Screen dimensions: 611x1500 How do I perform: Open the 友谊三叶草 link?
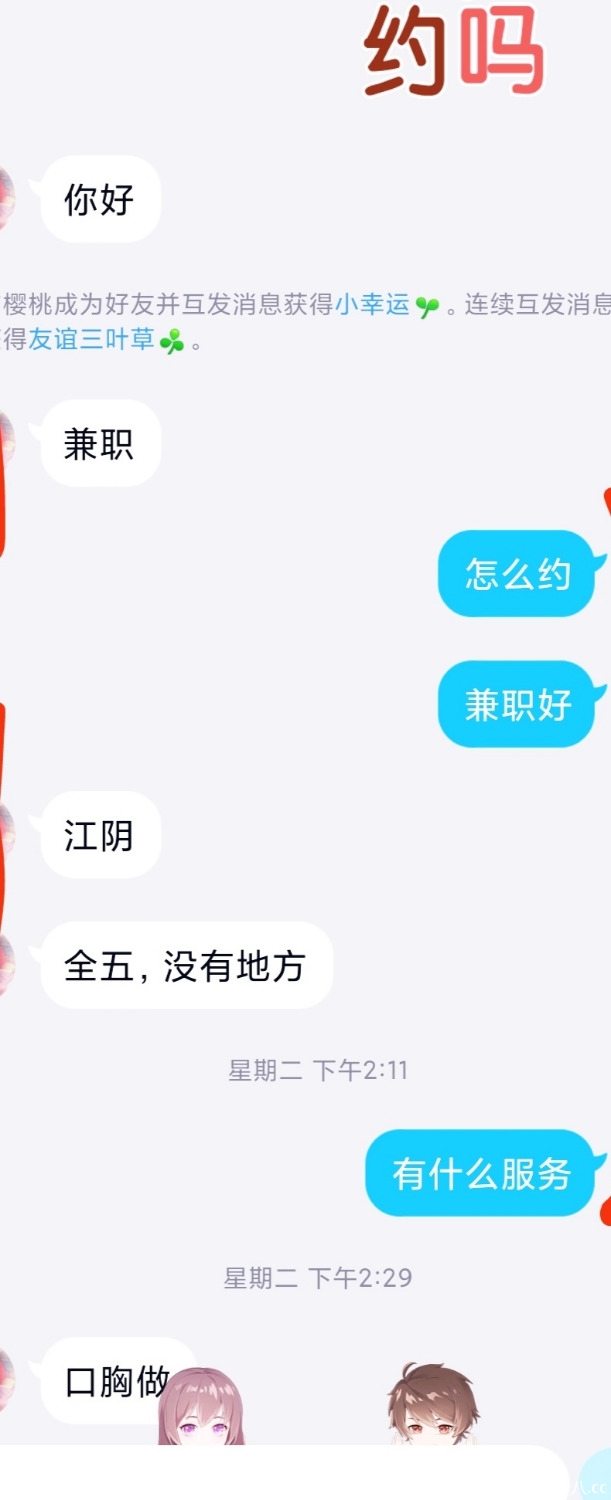[90, 340]
